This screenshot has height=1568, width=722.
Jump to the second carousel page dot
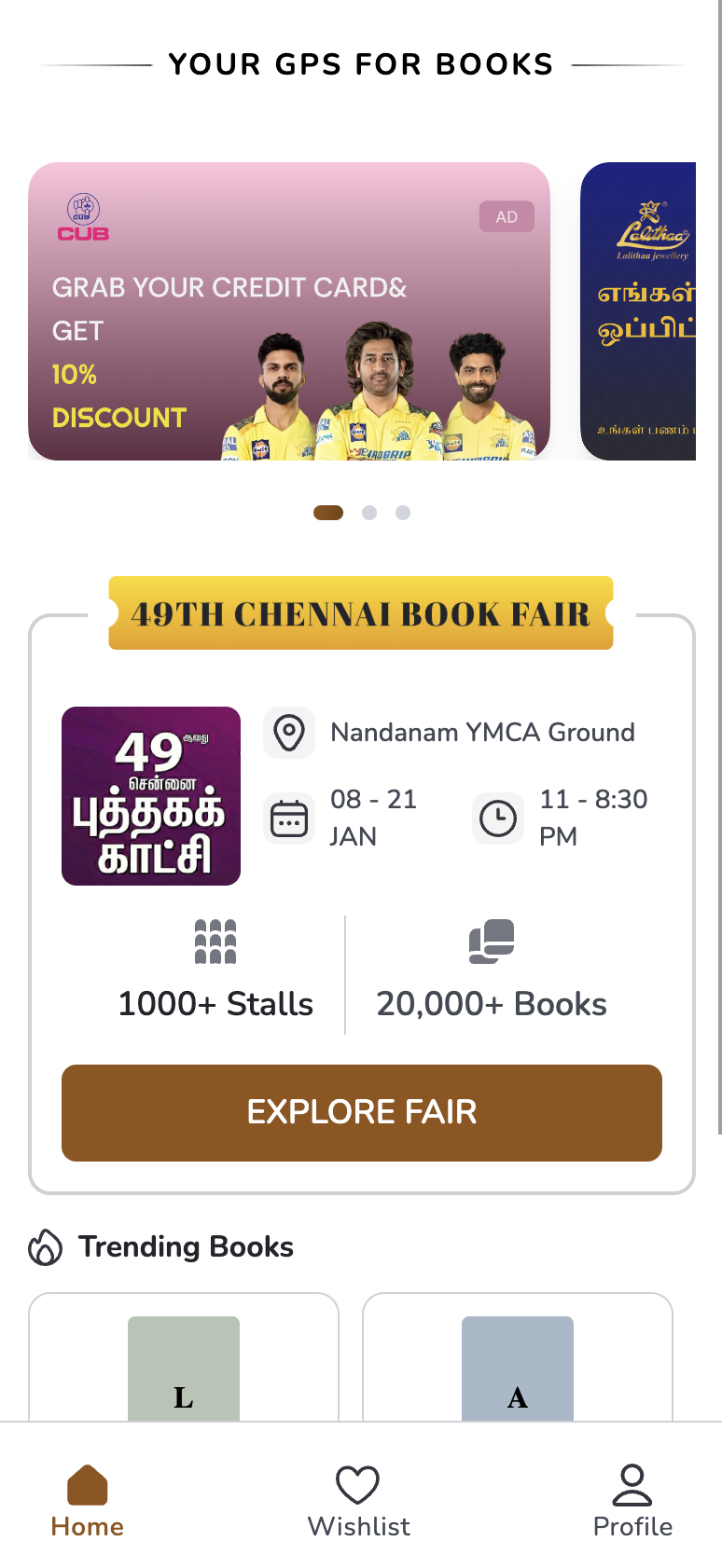tap(369, 513)
